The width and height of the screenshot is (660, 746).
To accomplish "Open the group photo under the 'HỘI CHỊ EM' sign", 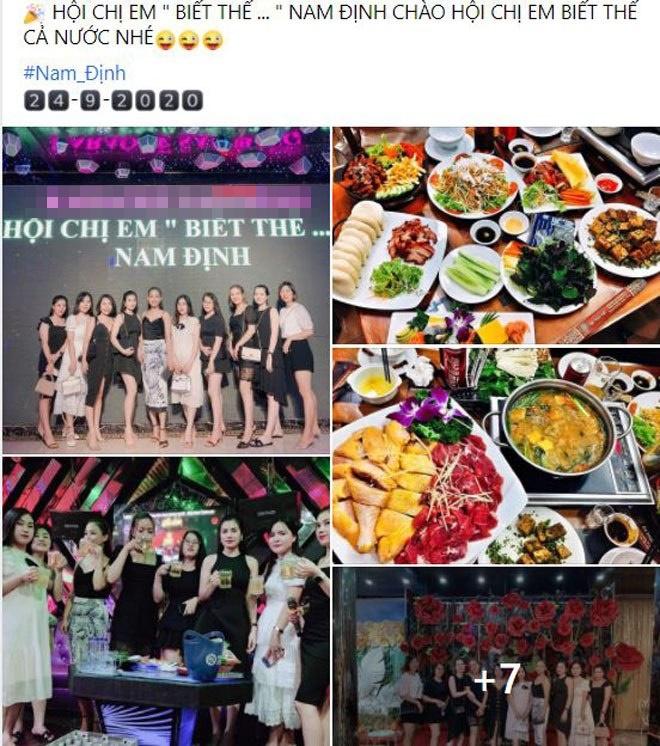I will coord(166,290).
